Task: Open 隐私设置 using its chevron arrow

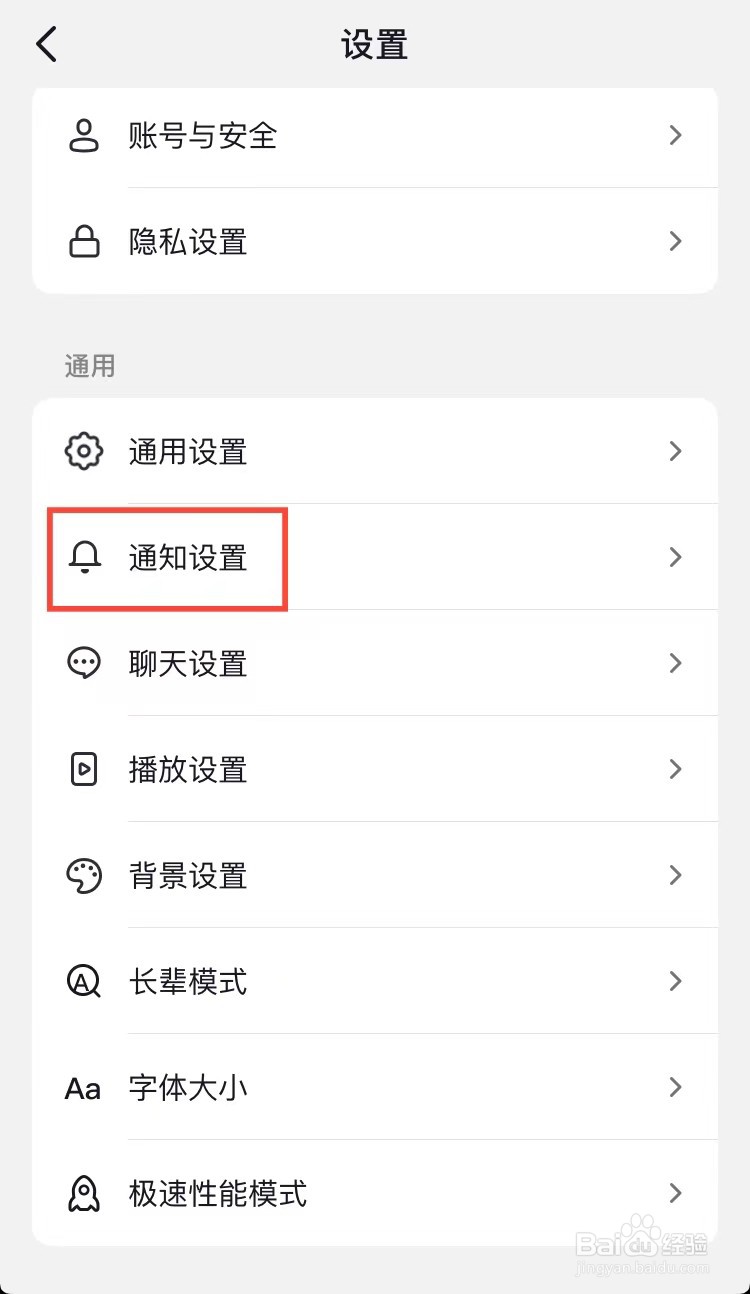Action: coord(676,241)
